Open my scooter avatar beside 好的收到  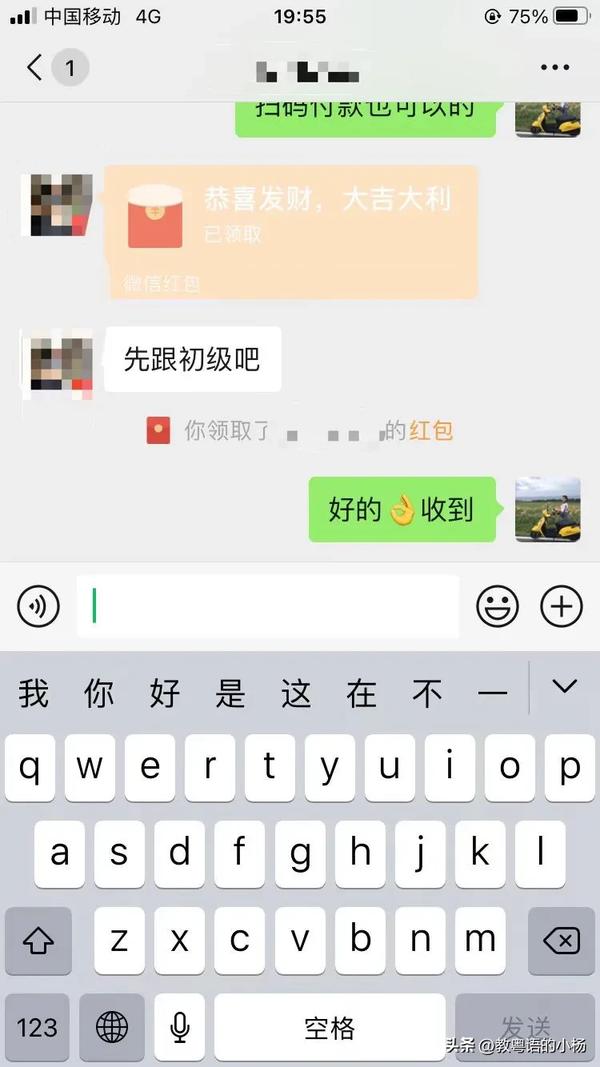548,510
